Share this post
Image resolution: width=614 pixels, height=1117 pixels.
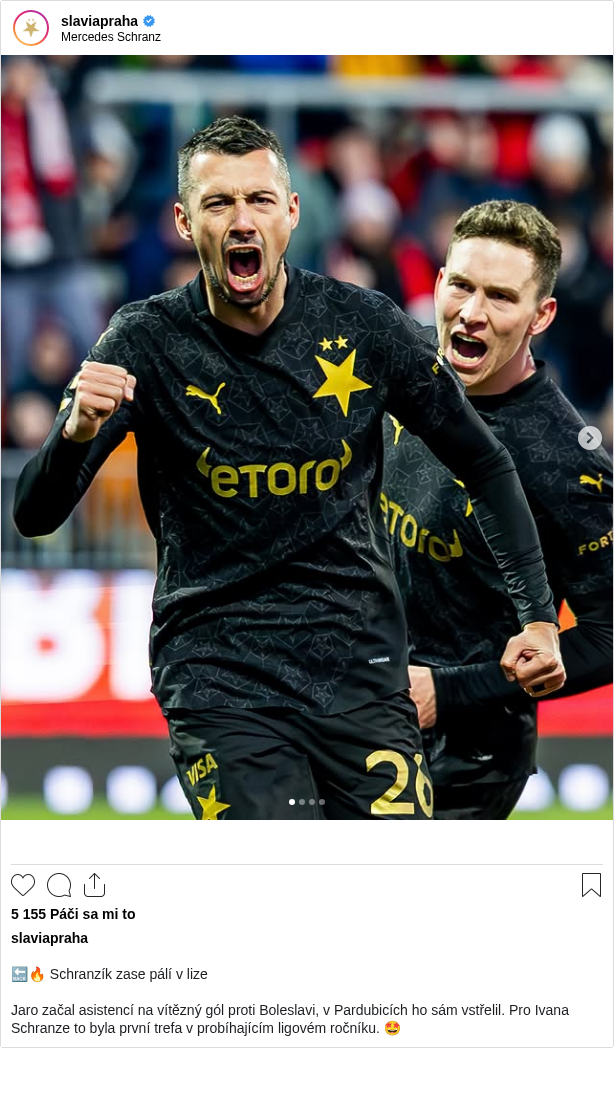click(x=94, y=885)
